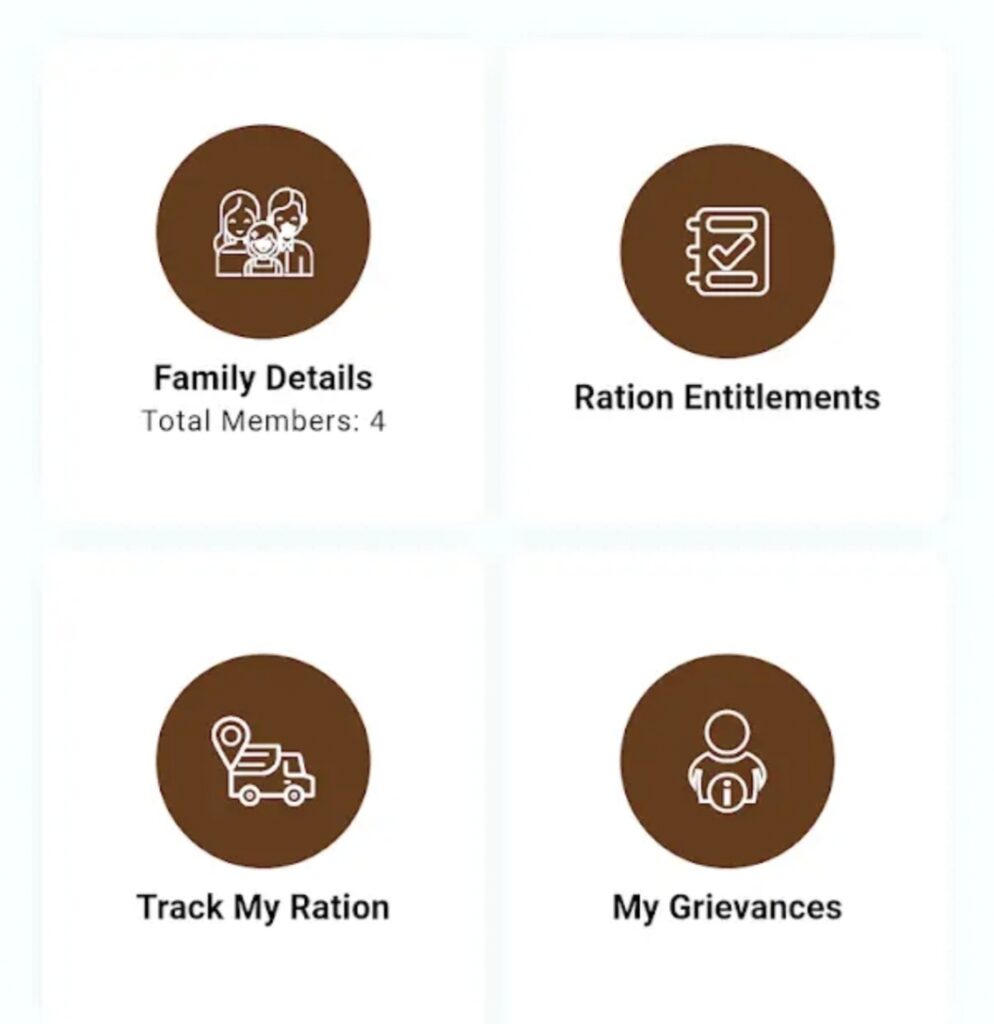Image resolution: width=994 pixels, height=1024 pixels.
Task: Open My Grievances
Action: 727,762
